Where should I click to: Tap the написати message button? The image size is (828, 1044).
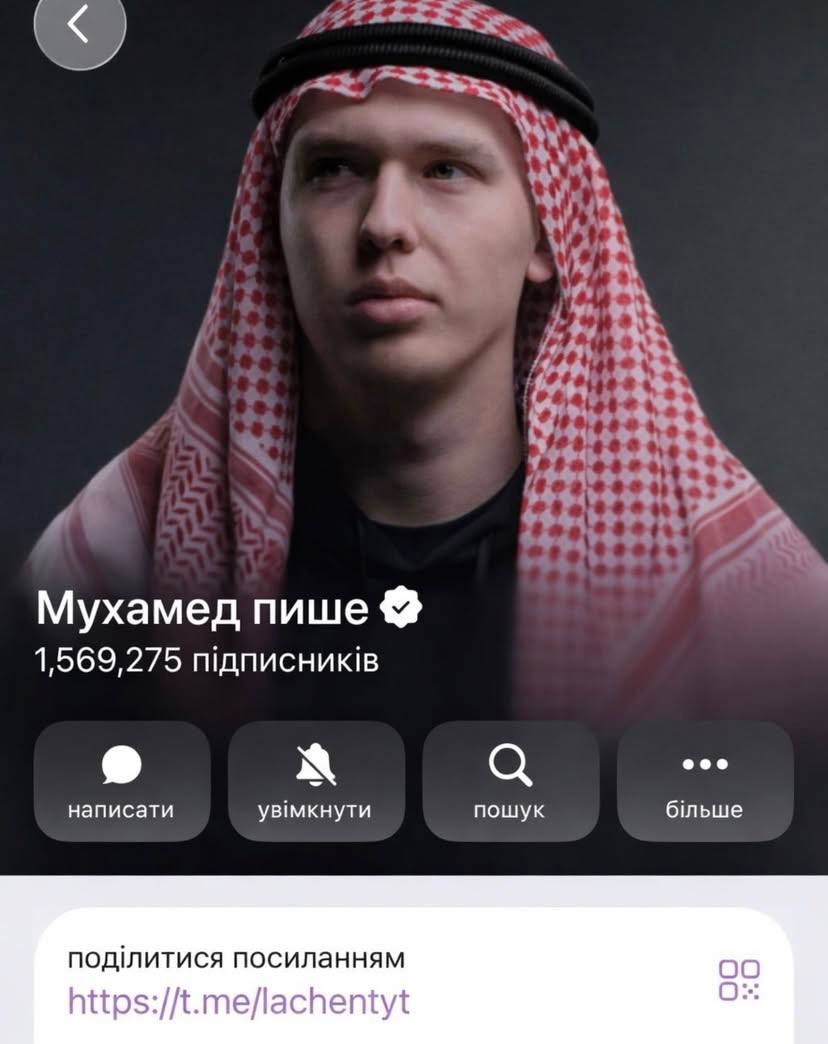(122, 780)
